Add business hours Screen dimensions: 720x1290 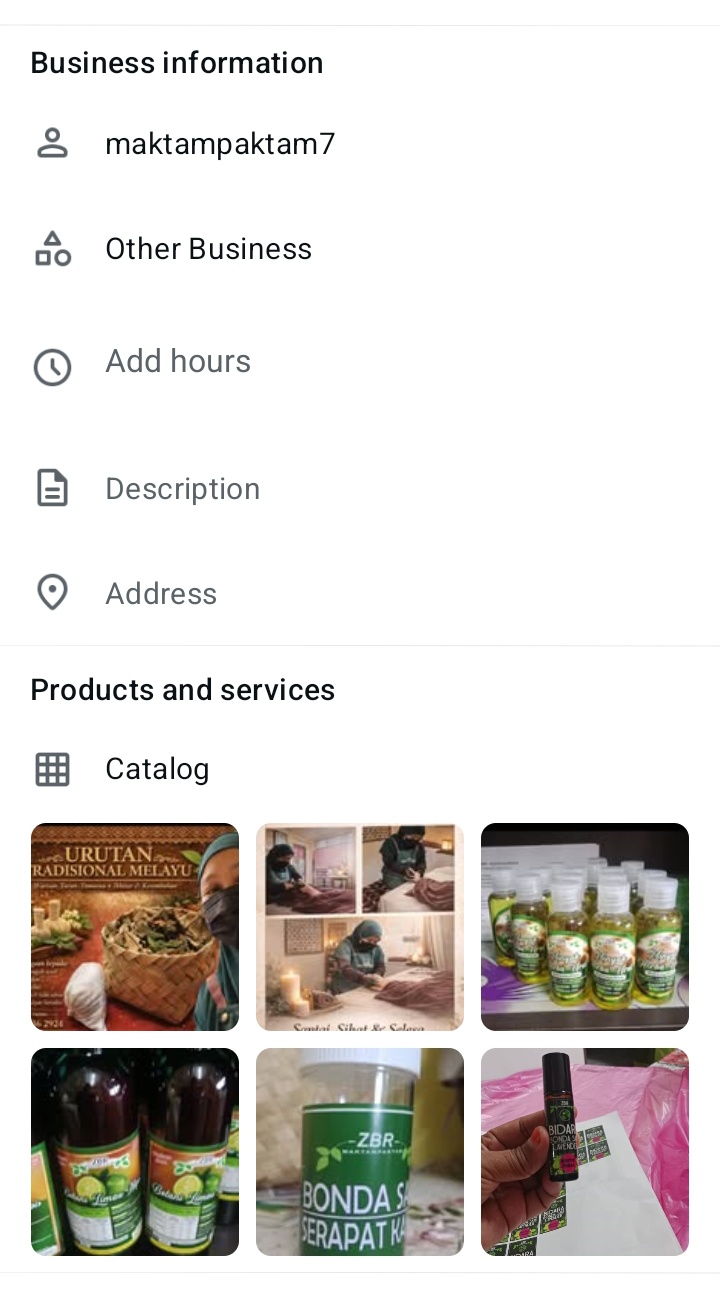[x=178, y=362]
